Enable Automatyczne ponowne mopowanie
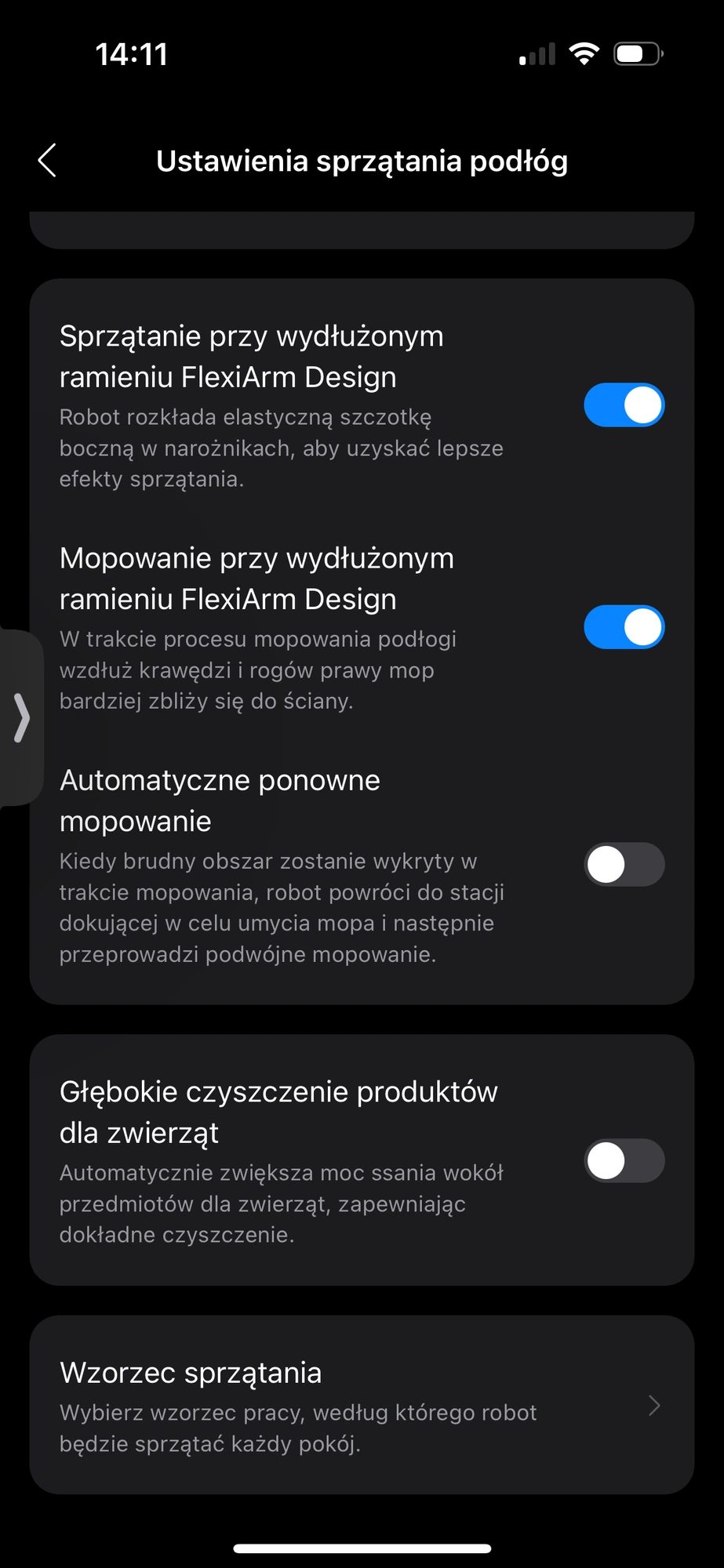724x1568 pixels. [x=624, y=865]
